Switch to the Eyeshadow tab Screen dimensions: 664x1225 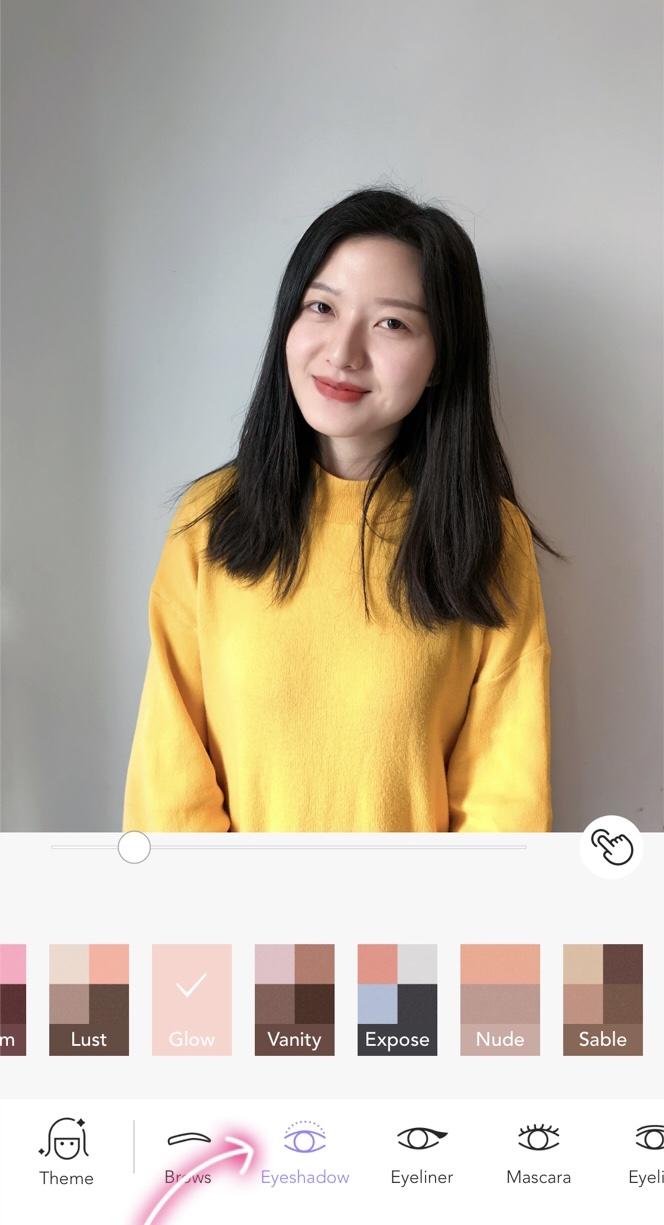305,1153
